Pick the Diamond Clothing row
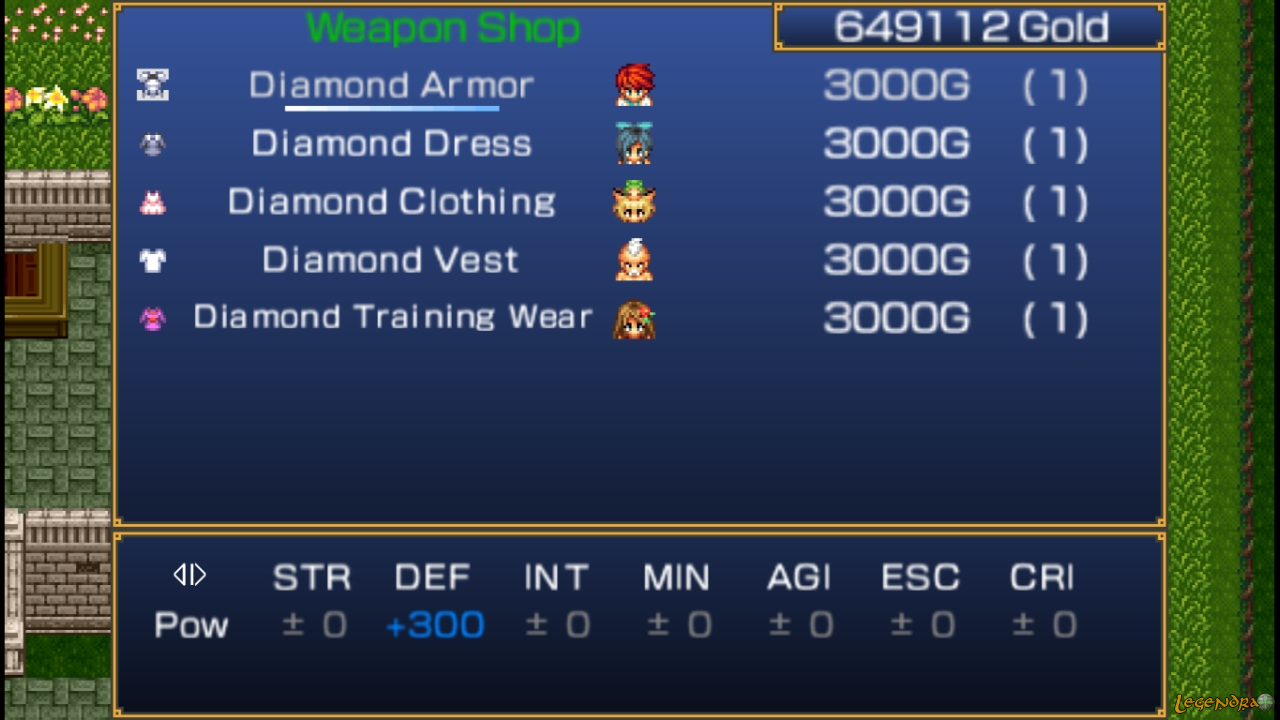Screen dimensions: 1280x720 [x=391, y=202]
